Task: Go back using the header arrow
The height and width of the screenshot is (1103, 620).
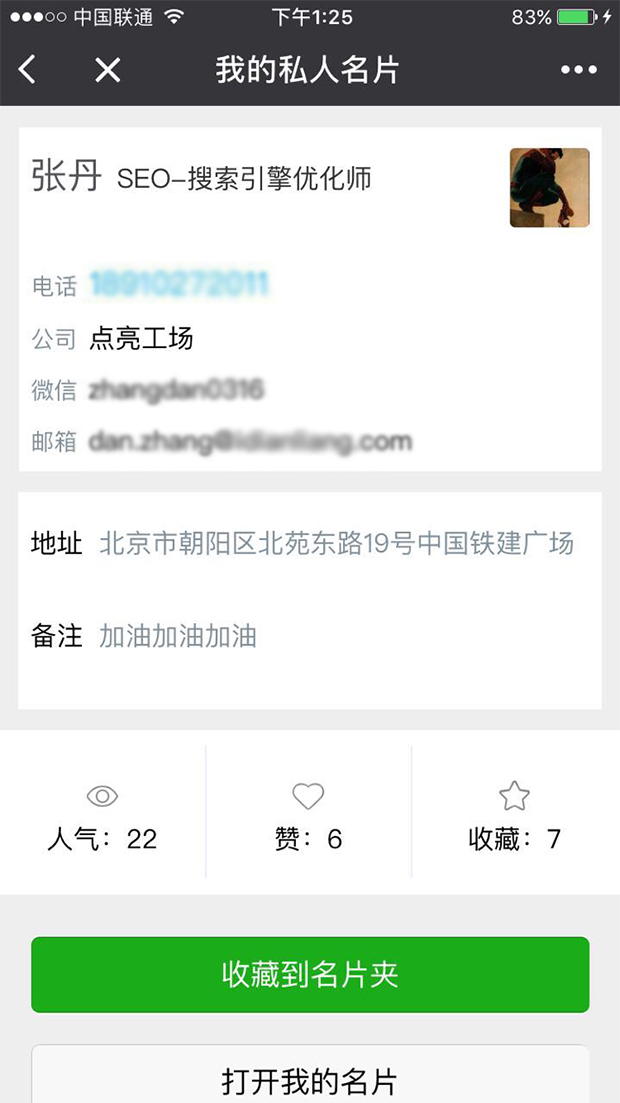Action: [x=28, y=69]
